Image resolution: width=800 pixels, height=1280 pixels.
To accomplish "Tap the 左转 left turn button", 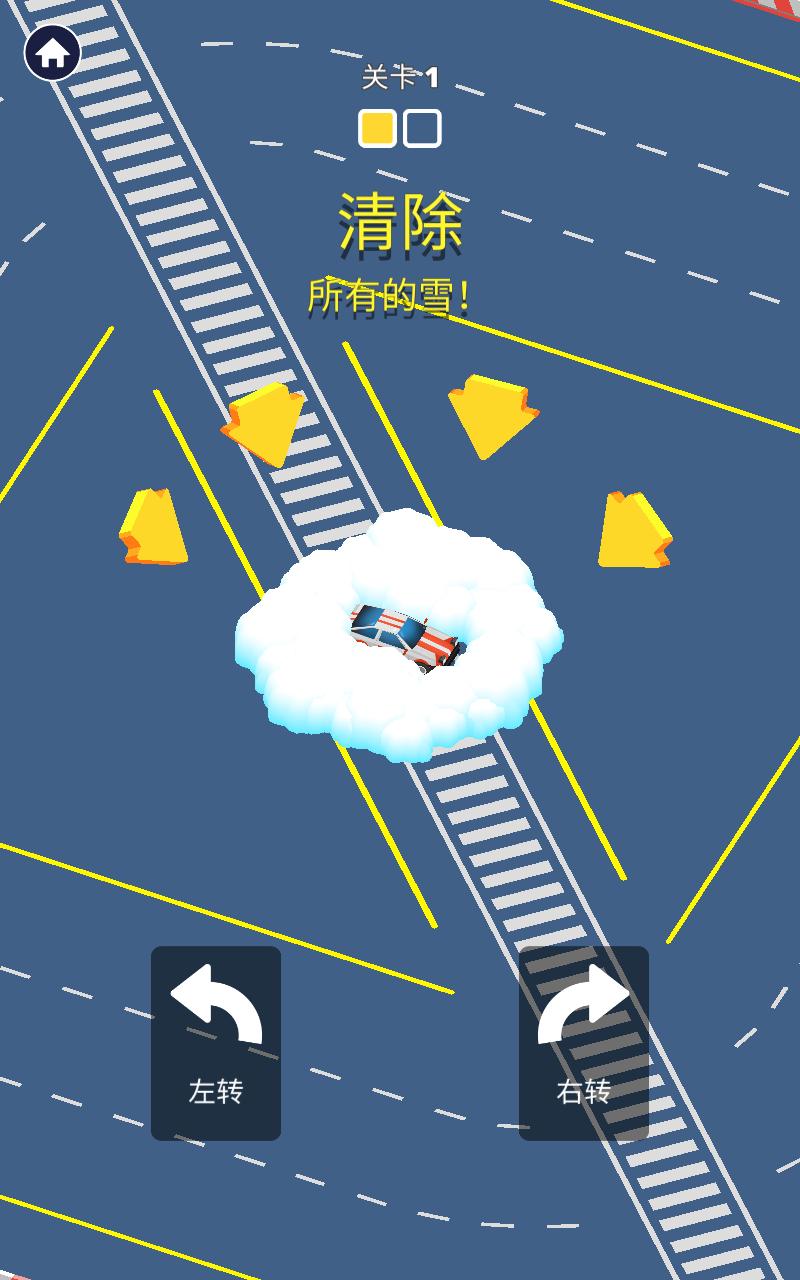I will pos(216,1042).
